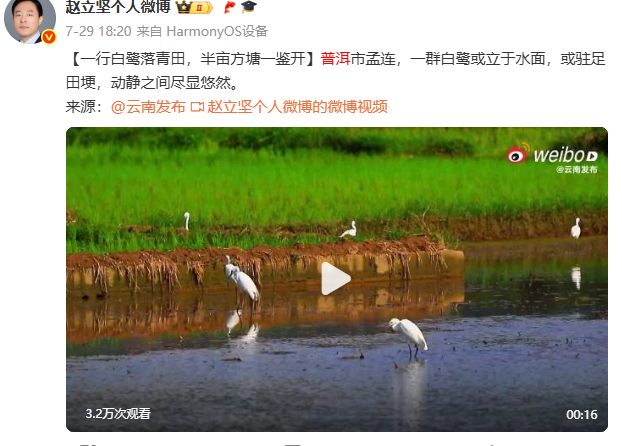Open 赵立坚个人微博 profile avatar
Viewport: 622px width, 446px height.
[x=31, y=20]
